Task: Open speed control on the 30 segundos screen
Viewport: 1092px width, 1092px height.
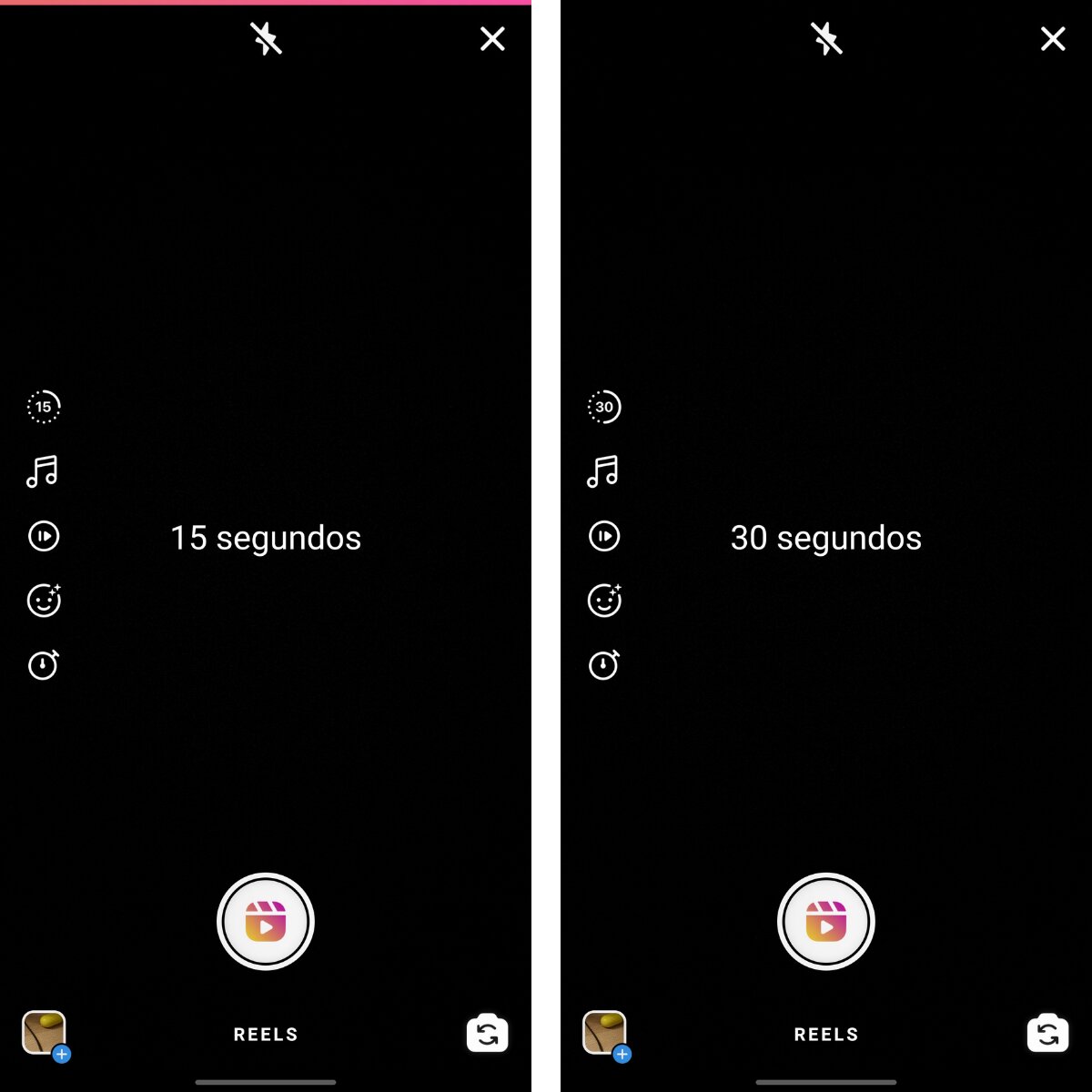Action: click(x=604, y=536)
